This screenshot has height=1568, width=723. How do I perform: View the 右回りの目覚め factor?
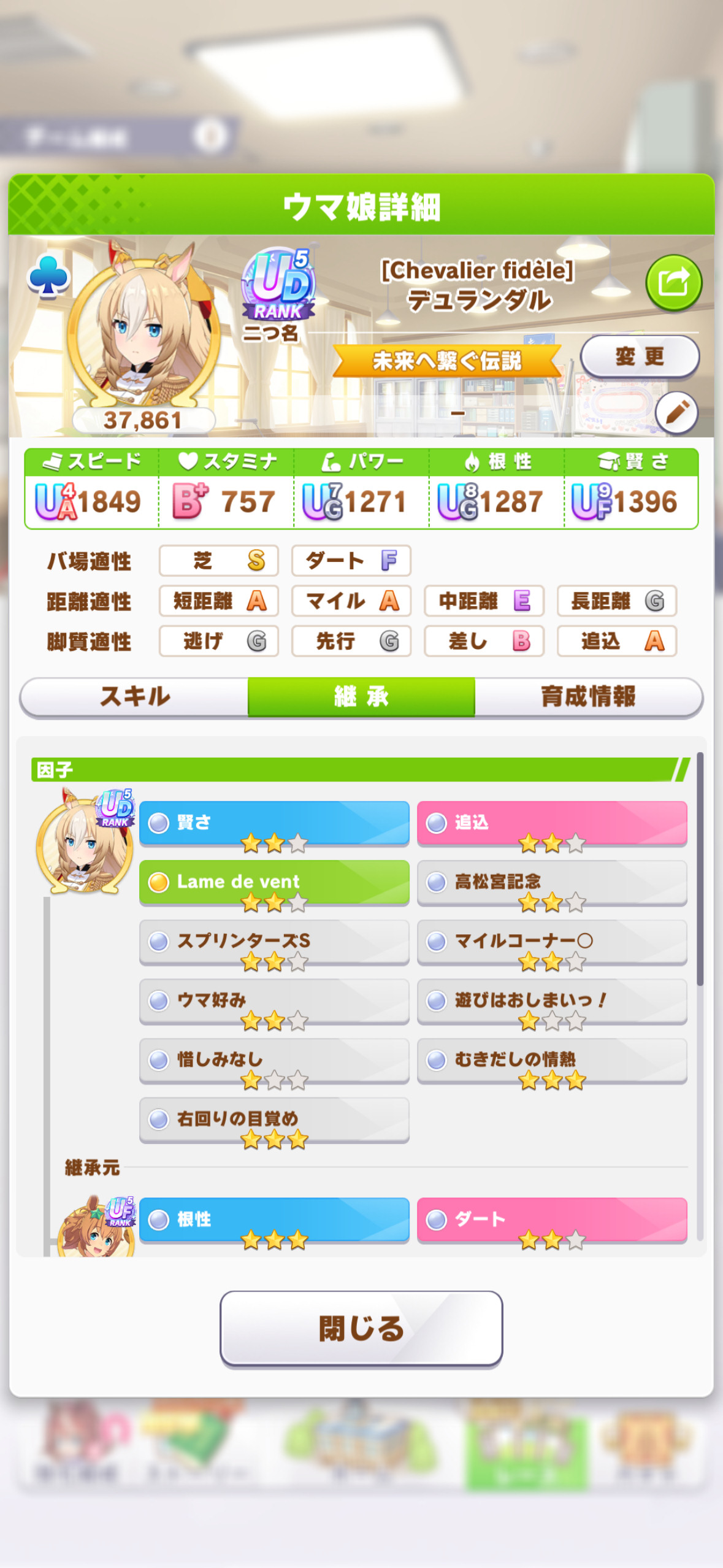click(274, 1120)
